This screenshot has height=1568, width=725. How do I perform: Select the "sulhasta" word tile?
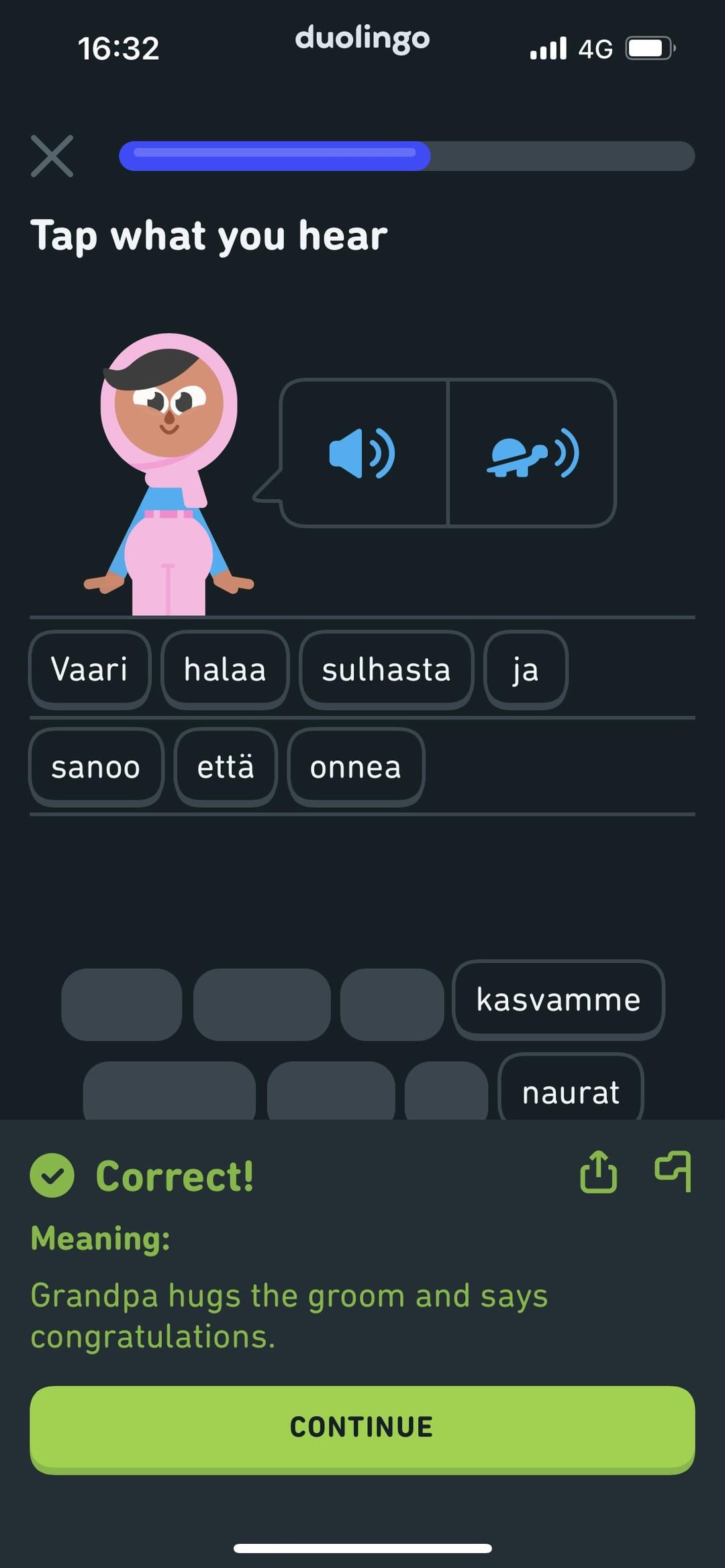click(386, 670)
